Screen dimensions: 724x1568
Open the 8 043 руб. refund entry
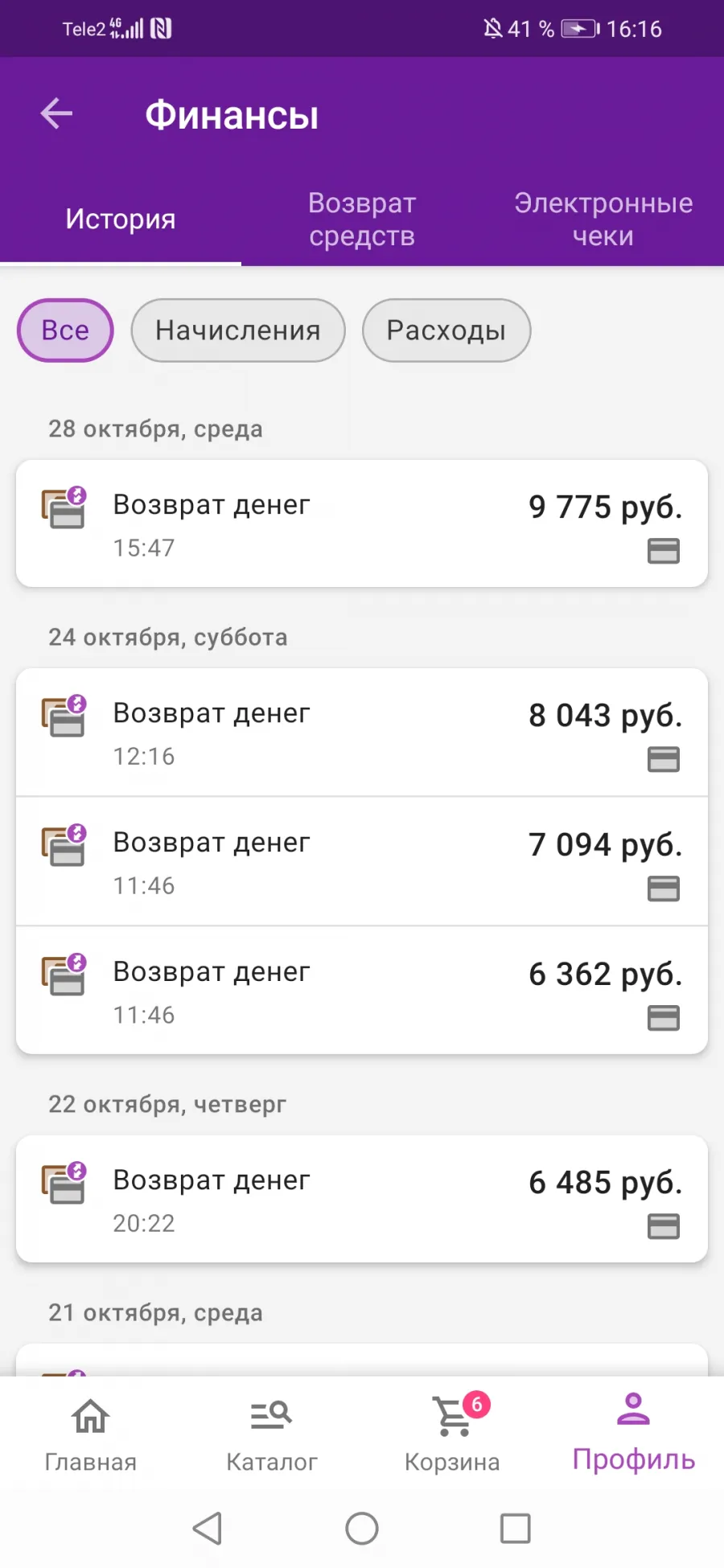pyautogui.click(x=362, y=732)
